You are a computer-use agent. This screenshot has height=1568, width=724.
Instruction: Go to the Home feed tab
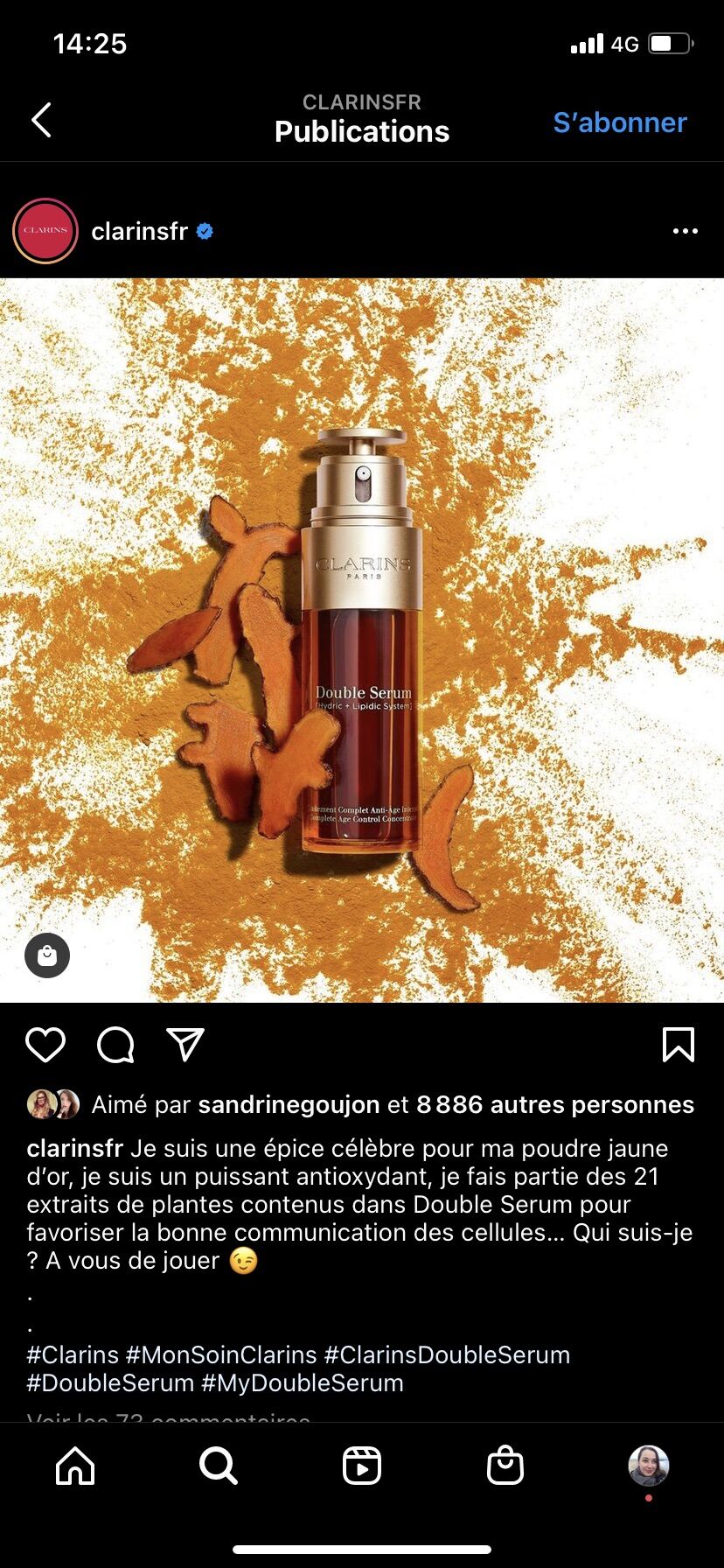pos(75,1466)
